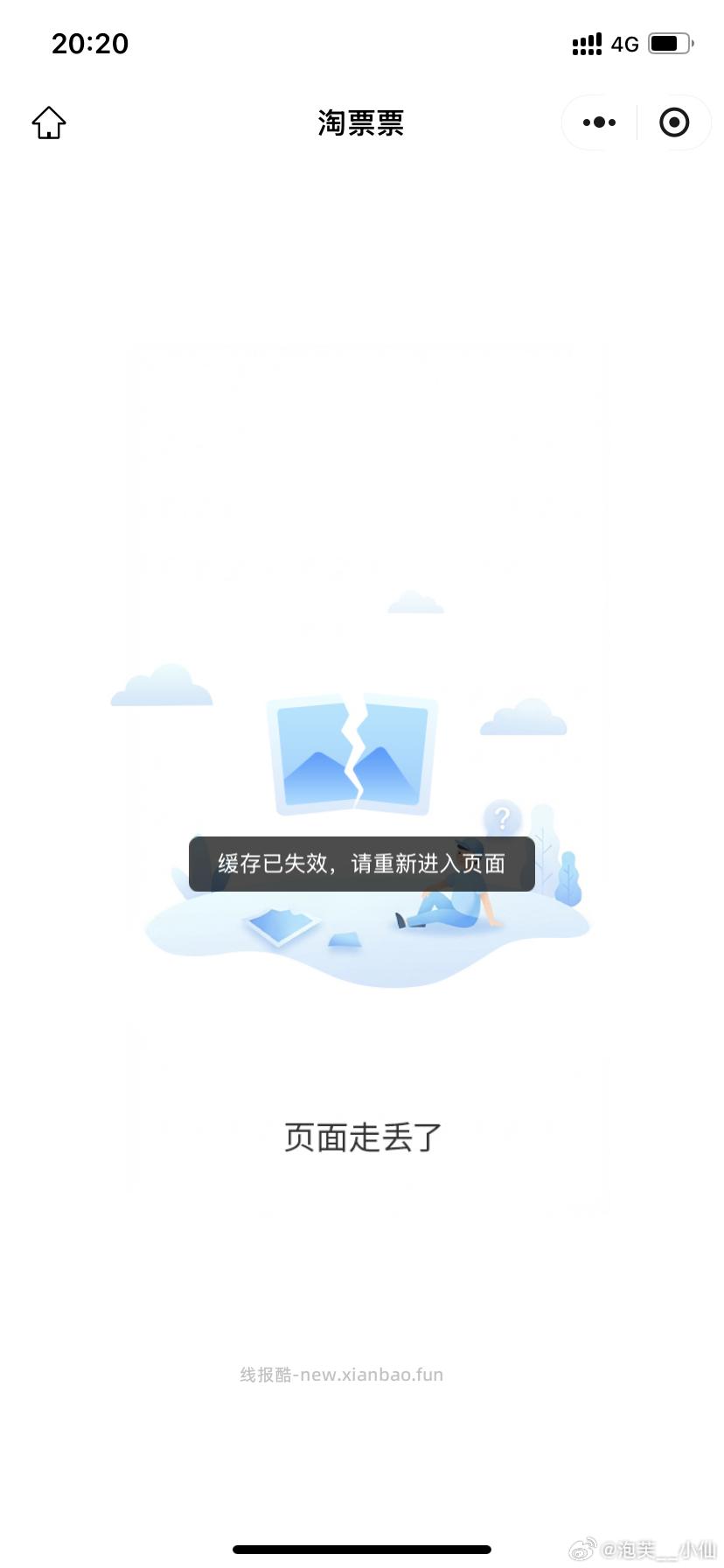Dismiss the 缓存已失效 toast message
This screenshot has width=724, height=1568.
click(361, 864)
